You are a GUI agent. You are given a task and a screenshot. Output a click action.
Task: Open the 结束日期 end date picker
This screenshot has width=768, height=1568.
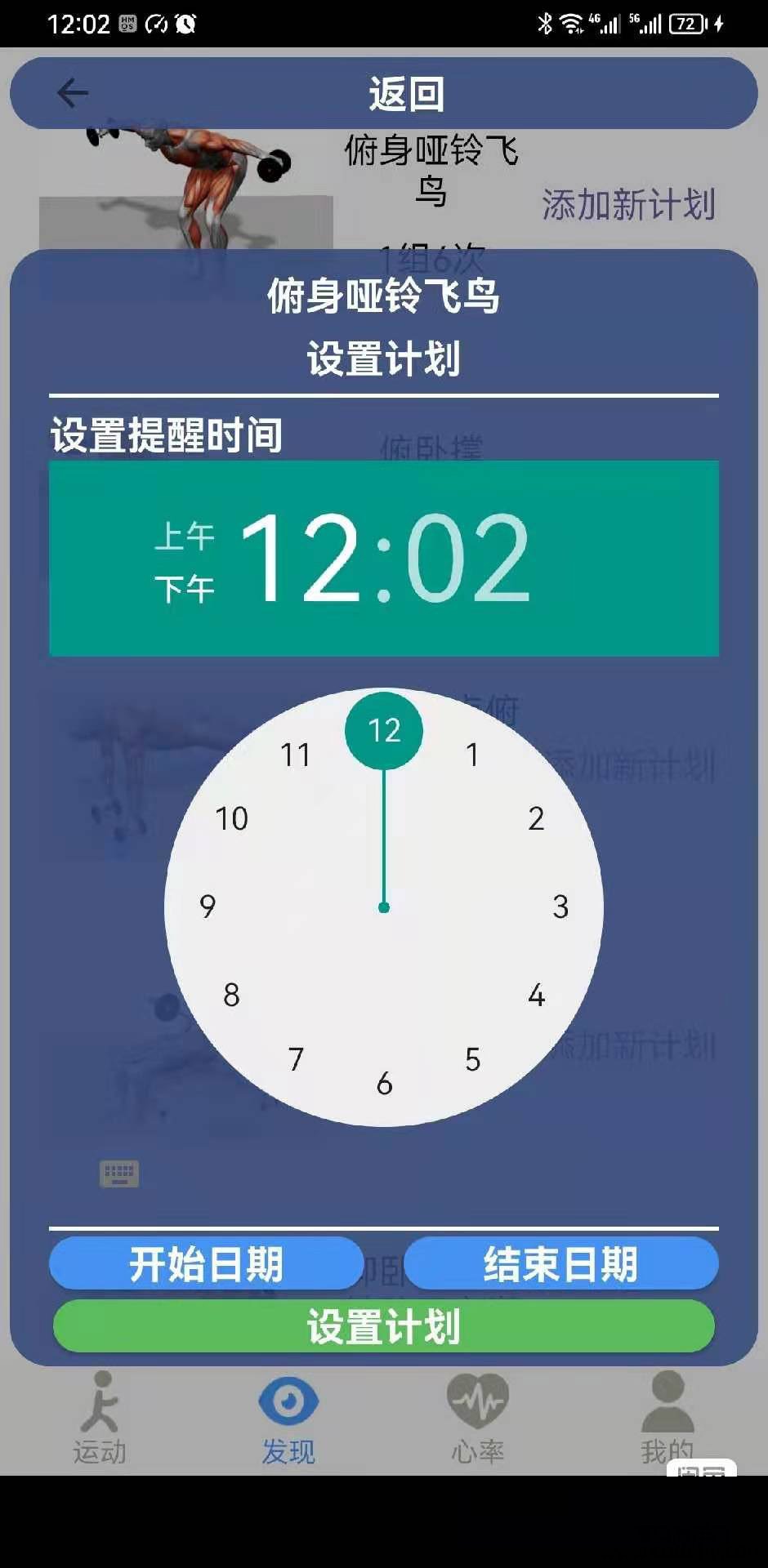tap(560, 1263)
